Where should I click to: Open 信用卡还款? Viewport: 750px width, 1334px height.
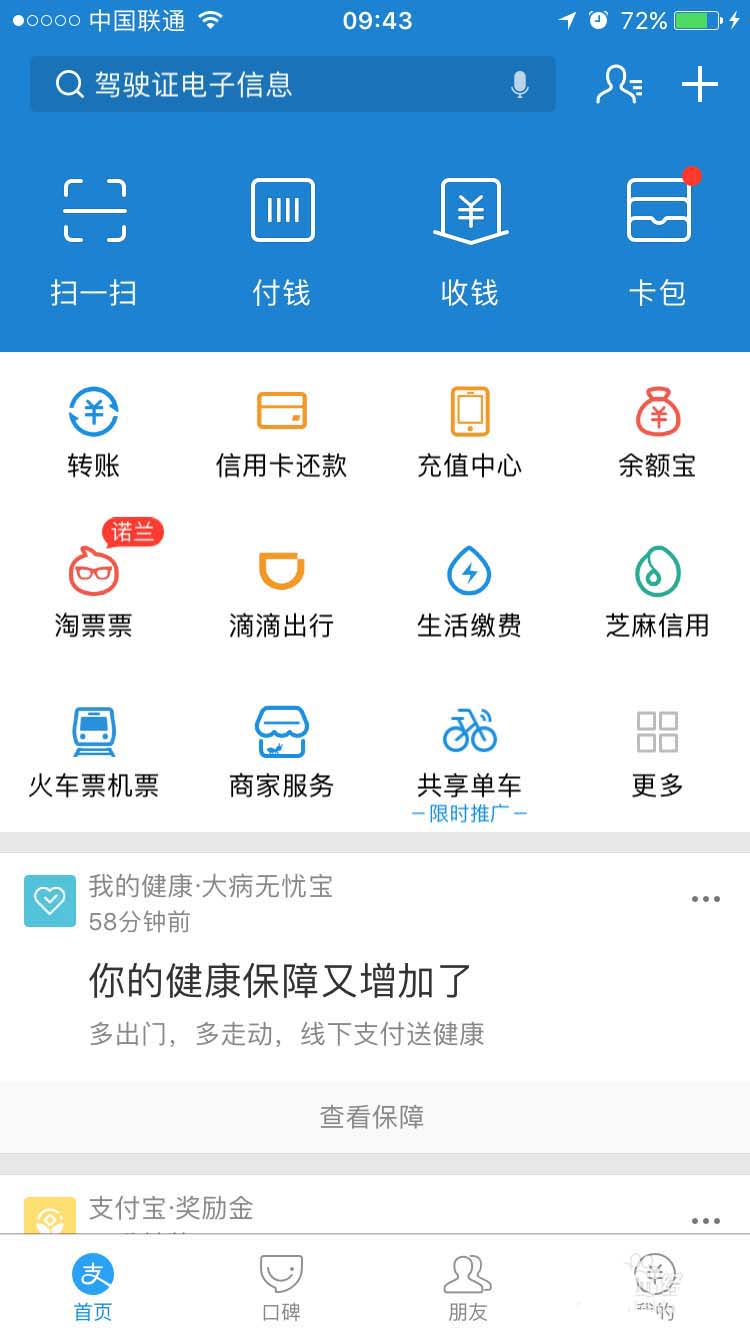[x=282, y=432]
